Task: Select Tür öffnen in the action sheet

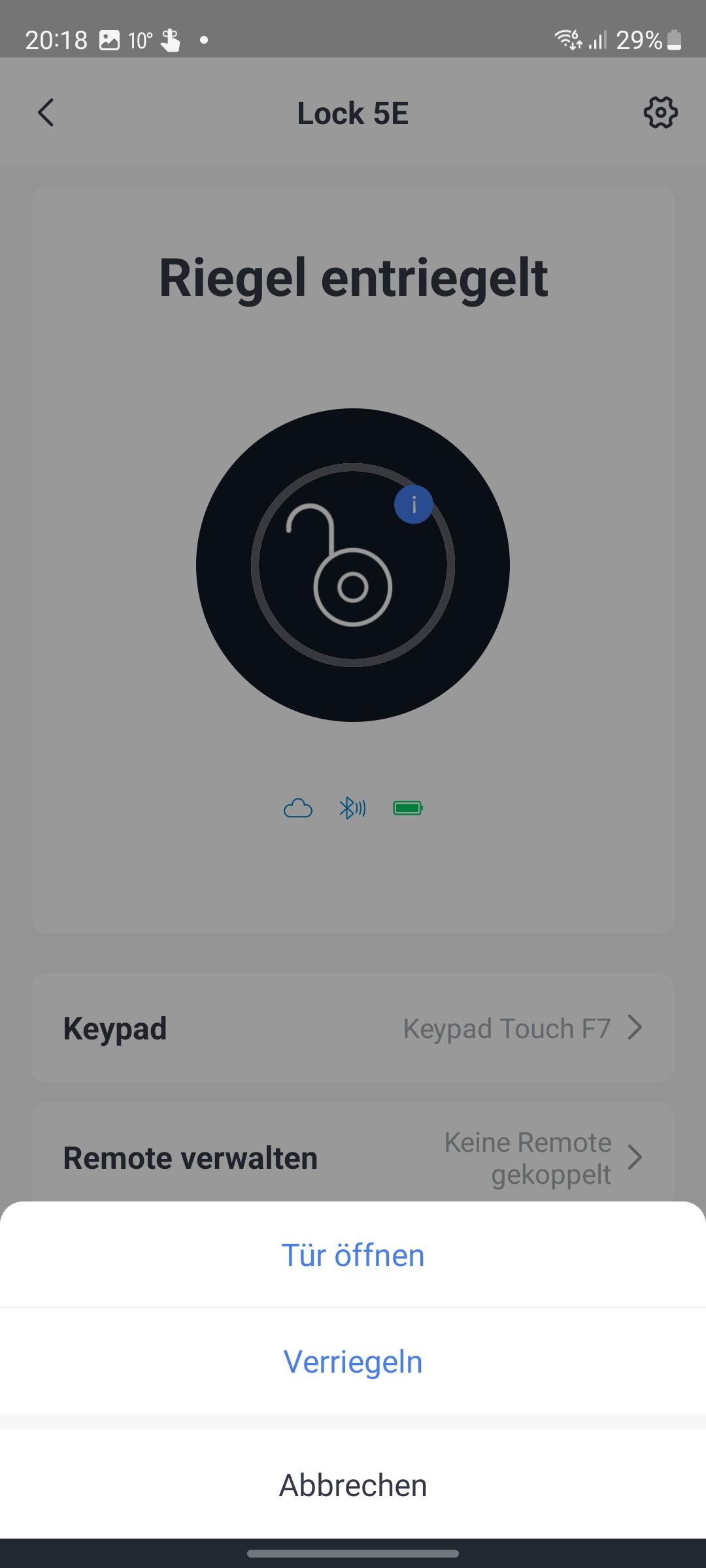Action: tap(353, 1255)
